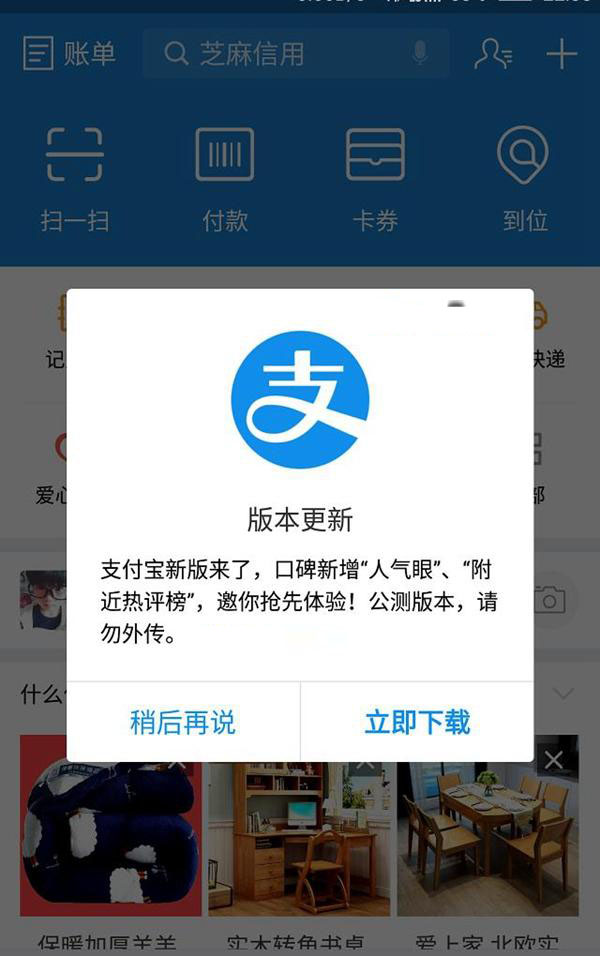The image size is (600, 956).
Task: Open the contacts icon in the top bar
Action: click(x=493, y=53)
